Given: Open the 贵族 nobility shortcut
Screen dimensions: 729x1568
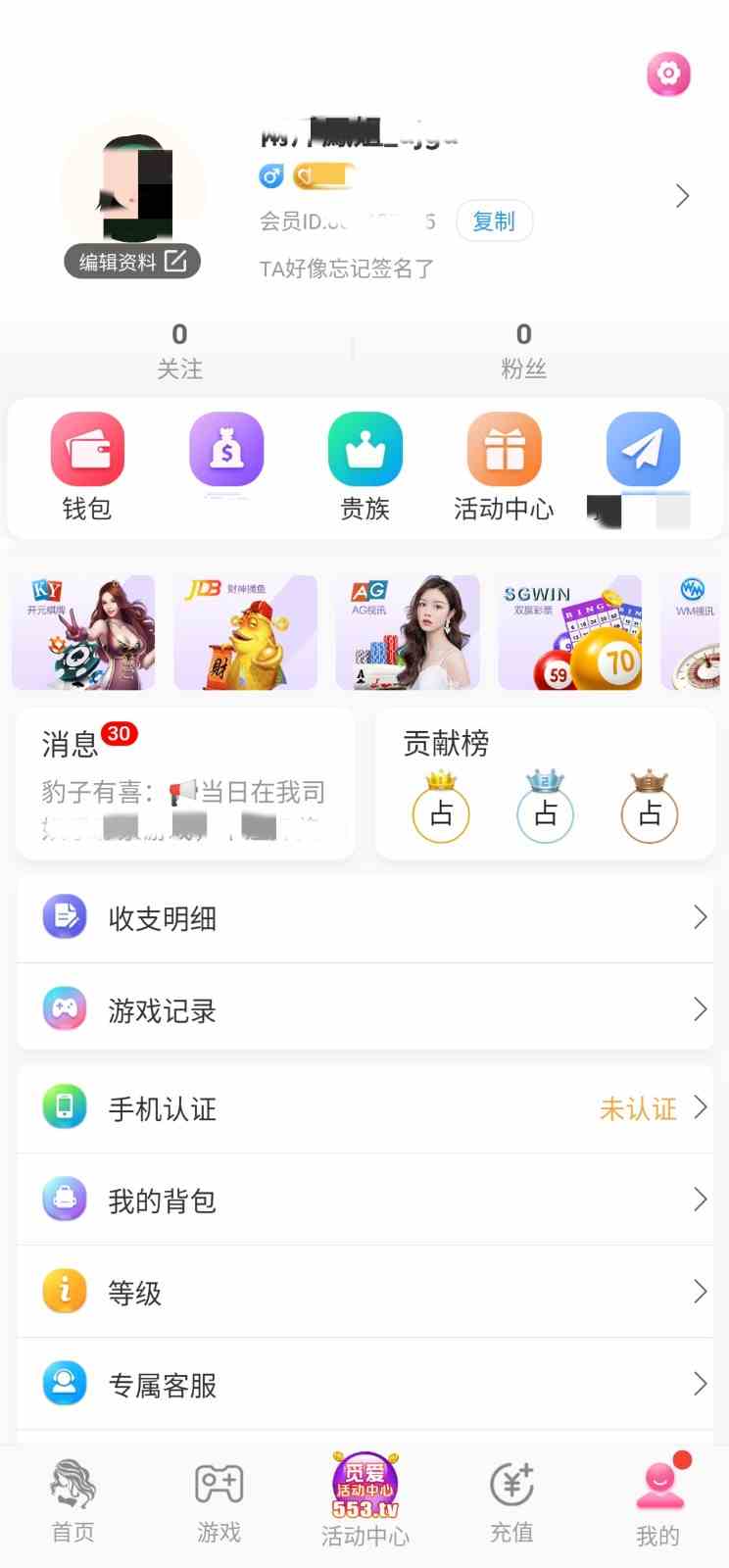Looking at the screenshot, I should tap(364, 467).
